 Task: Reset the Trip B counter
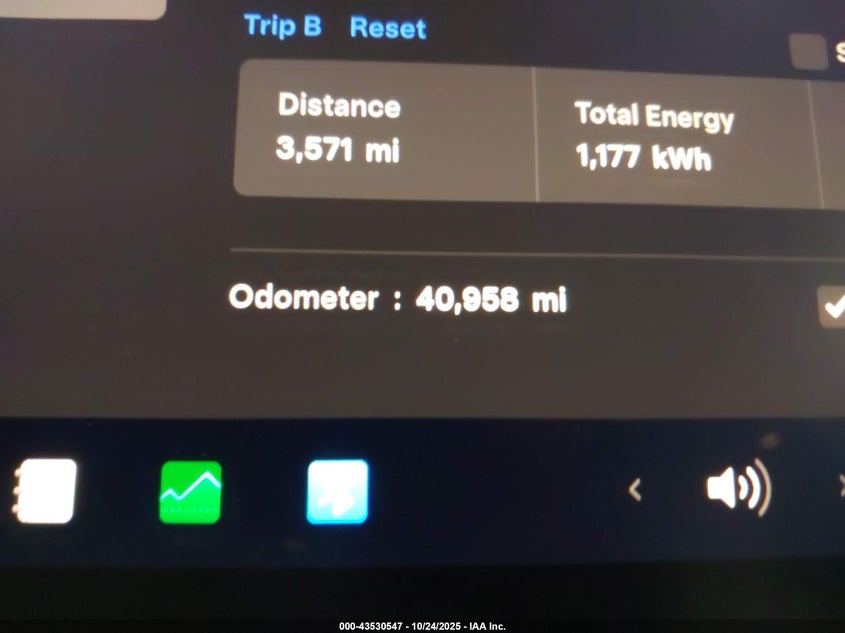(387, 28)
